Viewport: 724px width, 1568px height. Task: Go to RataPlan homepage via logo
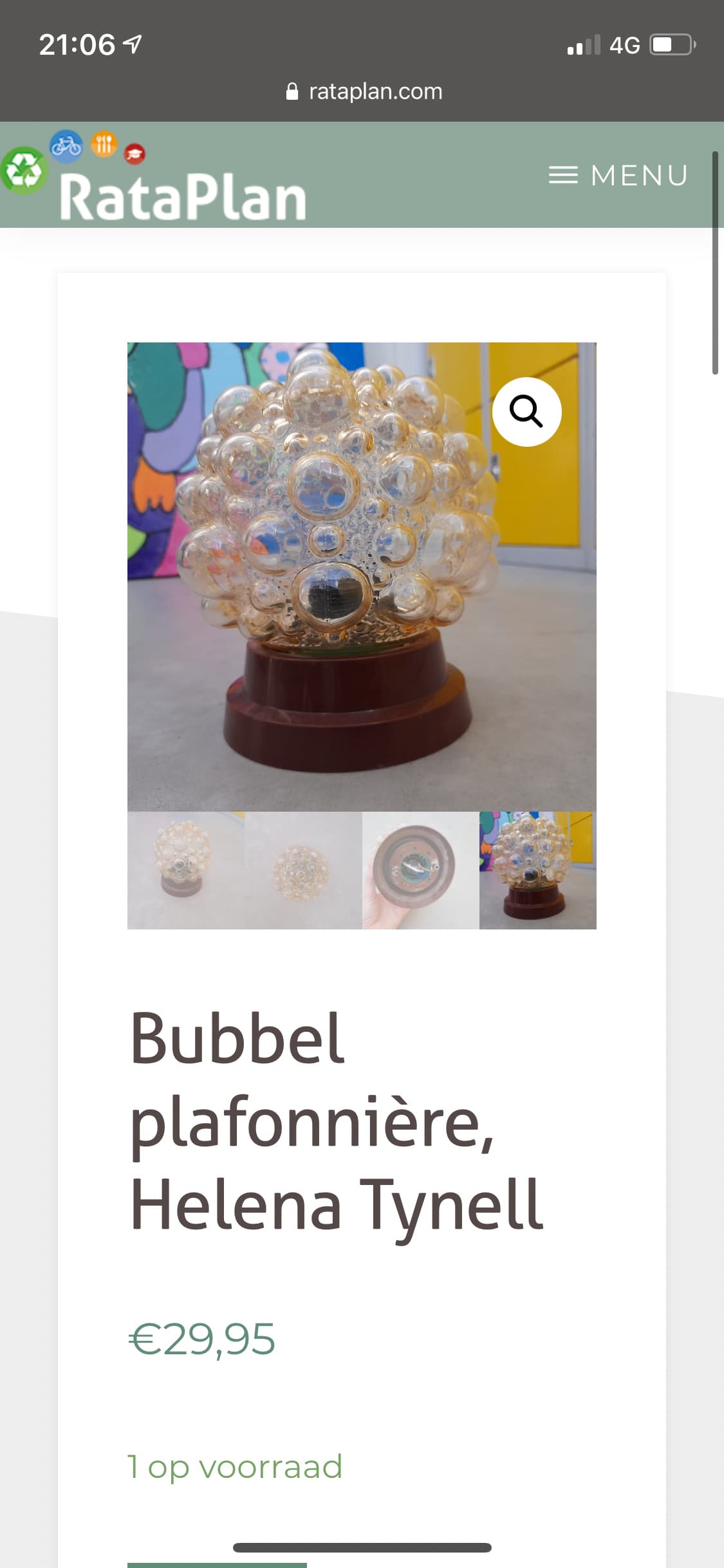click(x=153, y=176)
